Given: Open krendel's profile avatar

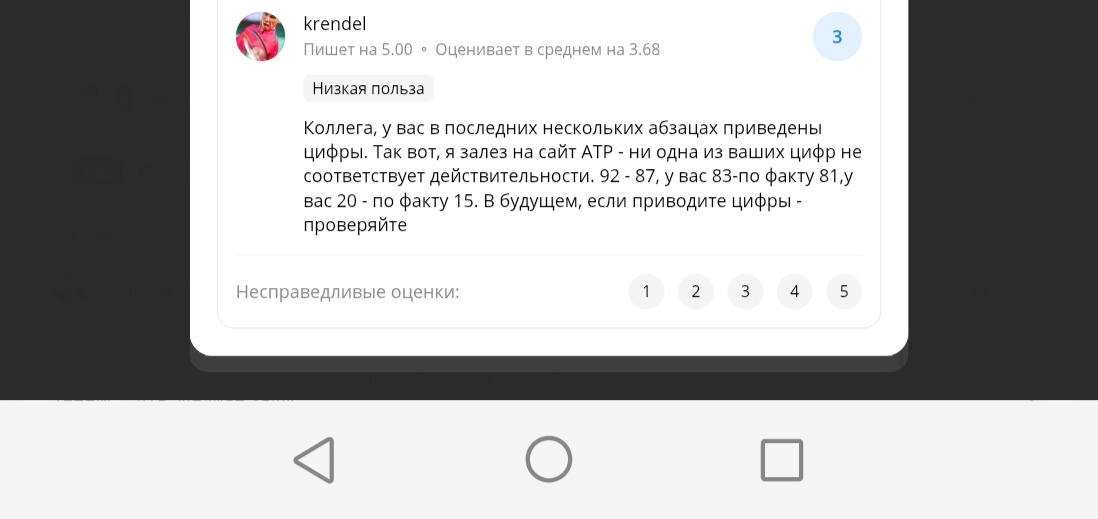Looking at the screenshot, I should click(260, 37).
